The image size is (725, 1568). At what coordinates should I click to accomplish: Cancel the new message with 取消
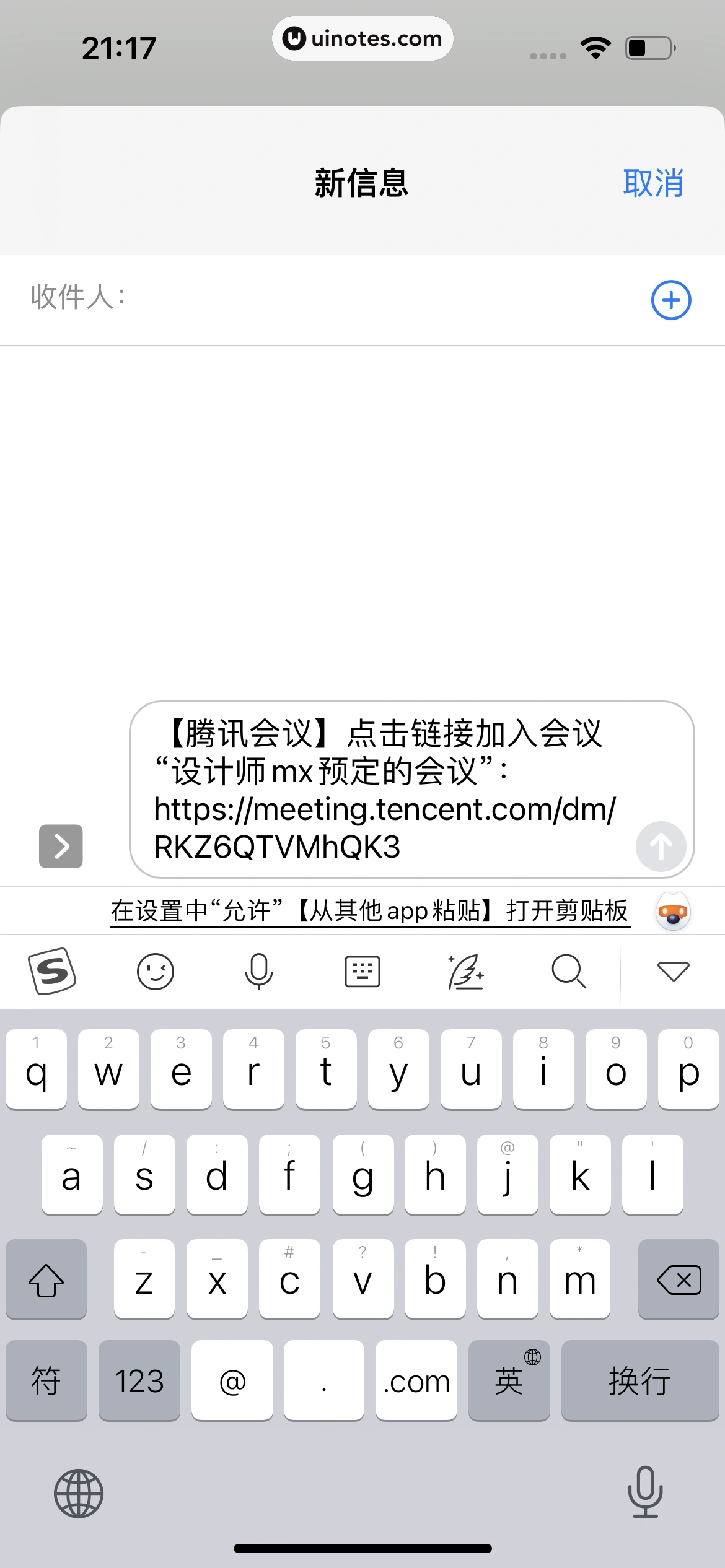[x=652, y=183]
